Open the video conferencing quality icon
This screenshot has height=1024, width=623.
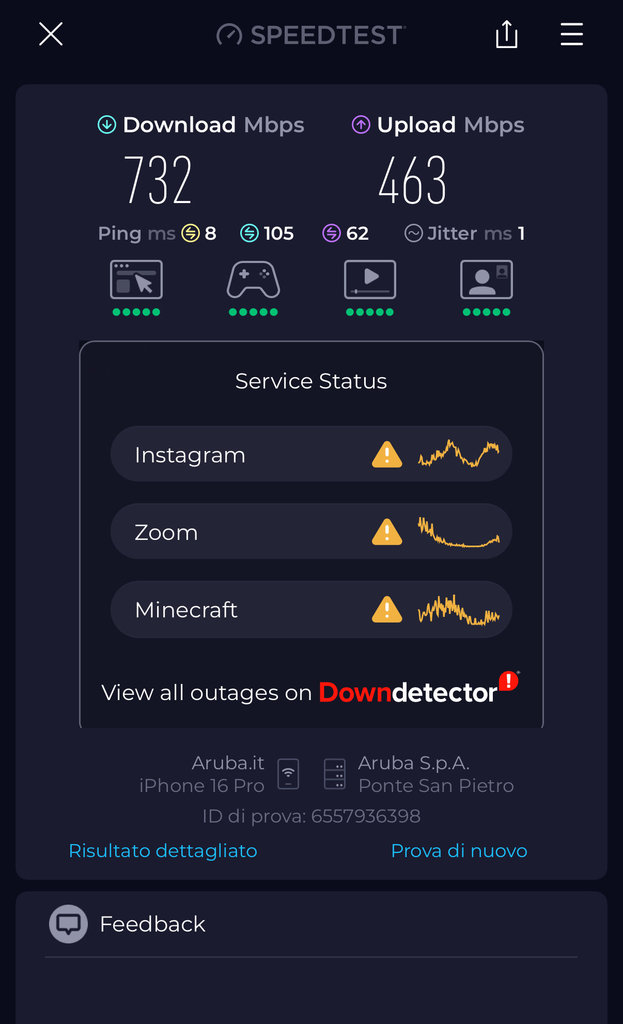pos(486,280)
